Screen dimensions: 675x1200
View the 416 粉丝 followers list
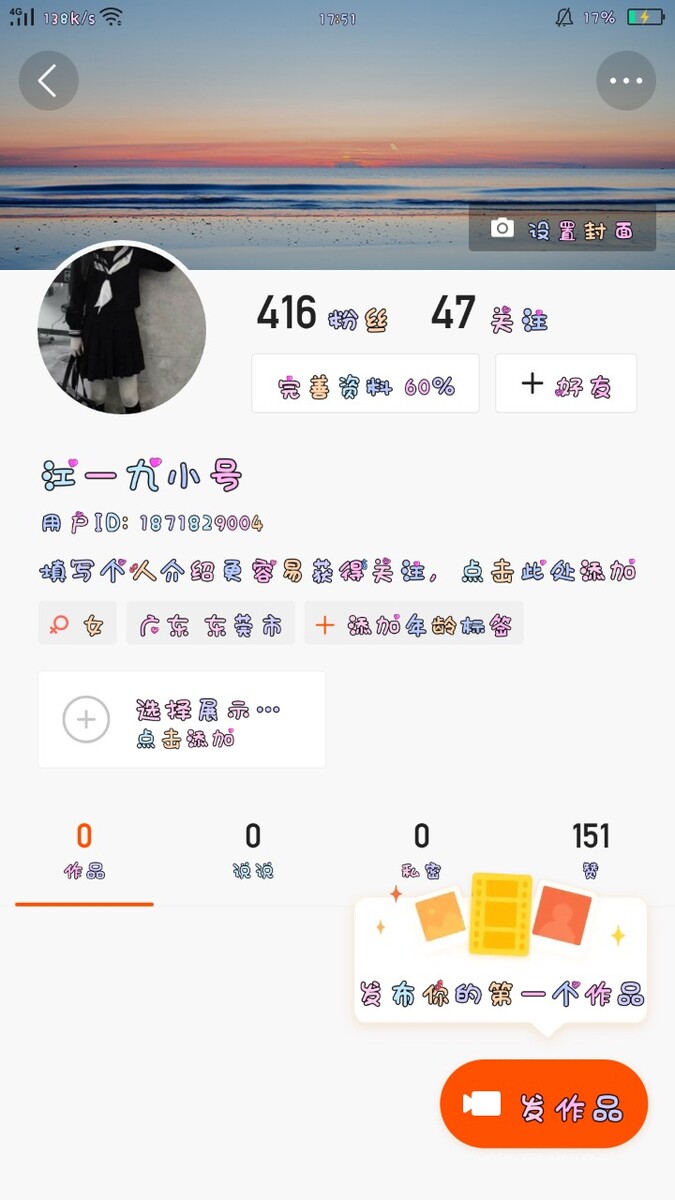[321, 316]
